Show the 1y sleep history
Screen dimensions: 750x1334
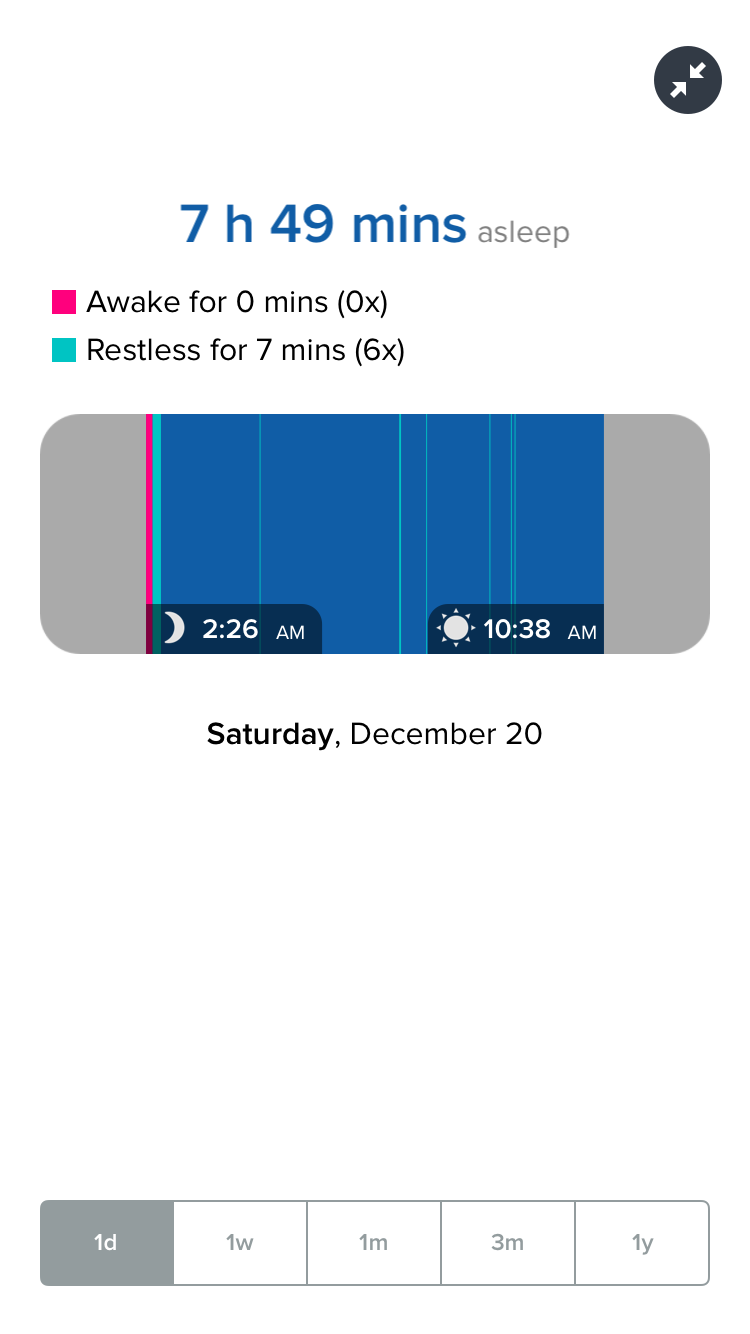click(x=642, y=1242)
